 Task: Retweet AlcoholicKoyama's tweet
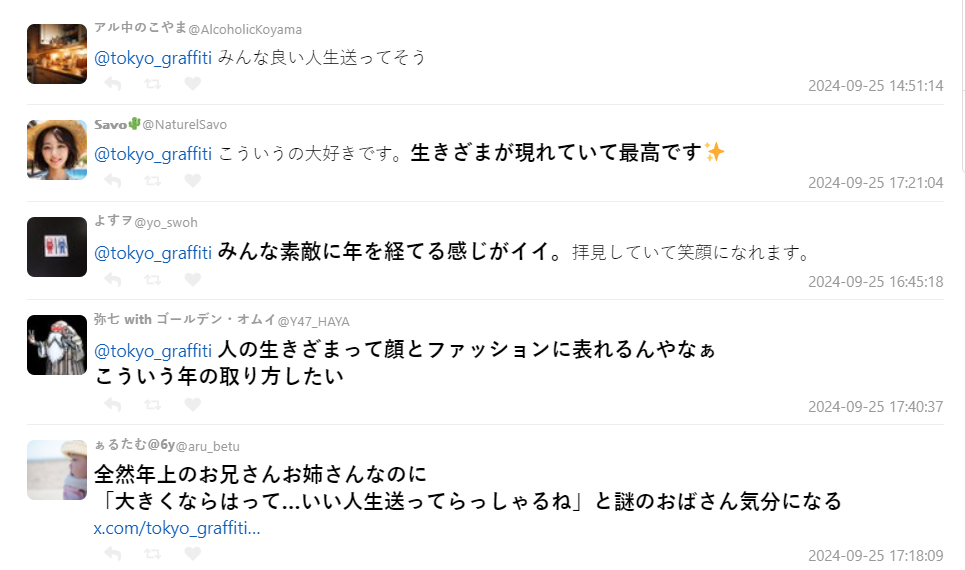153,84
